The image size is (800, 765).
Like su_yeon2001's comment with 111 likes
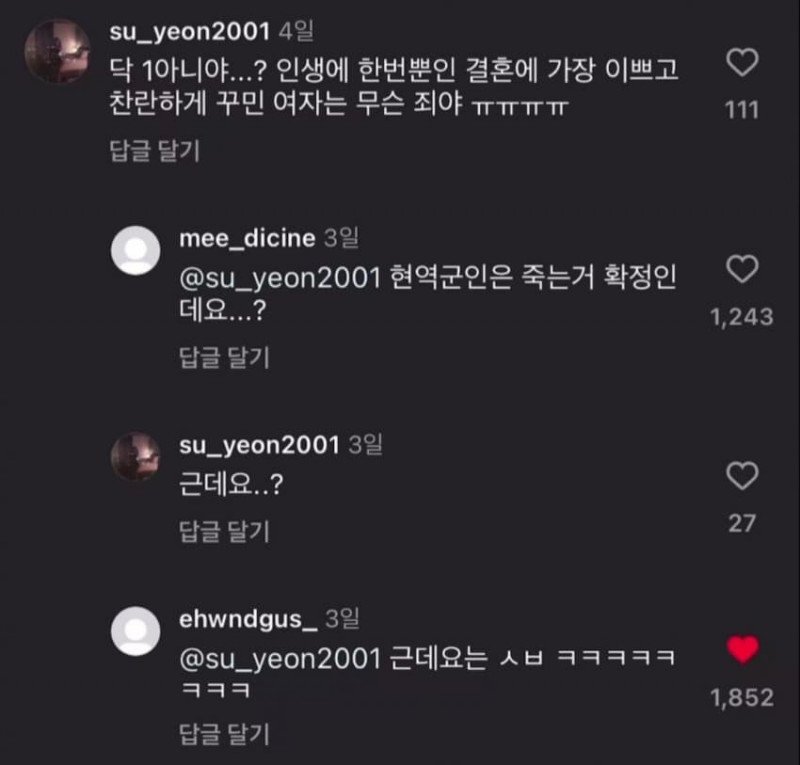point(741,65)
